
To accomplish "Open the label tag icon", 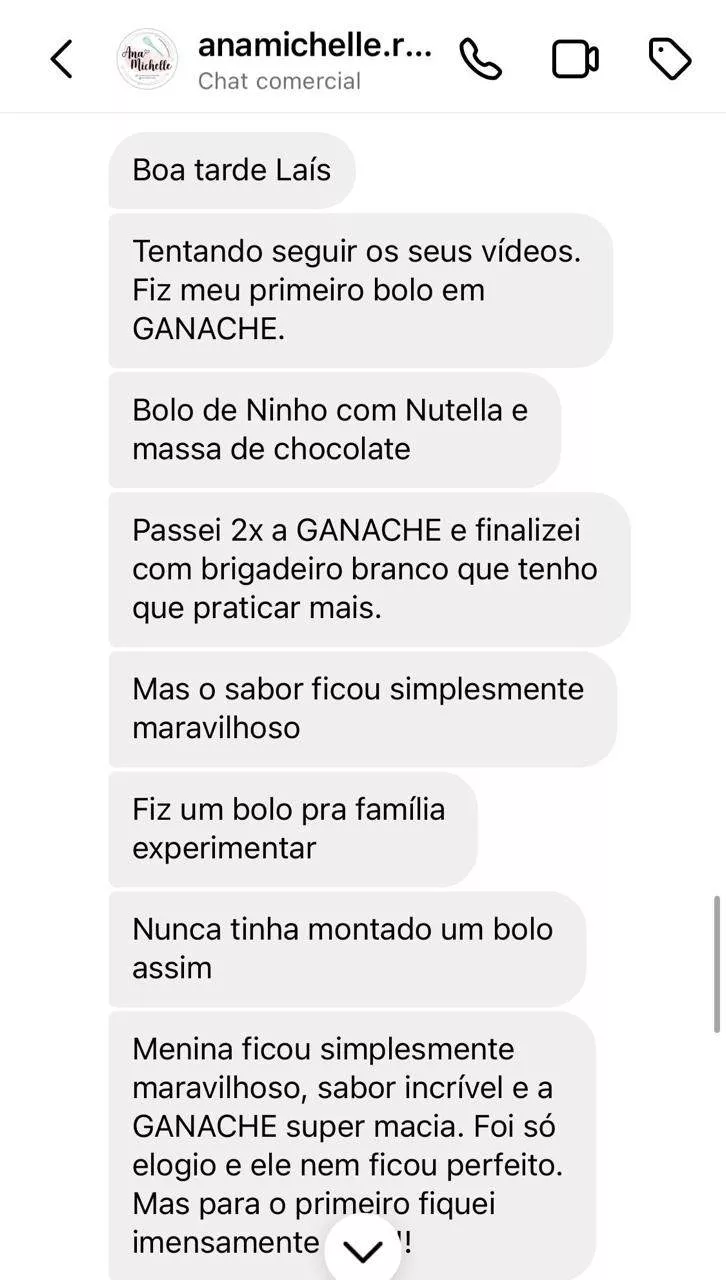I will [x=670, y=59].
